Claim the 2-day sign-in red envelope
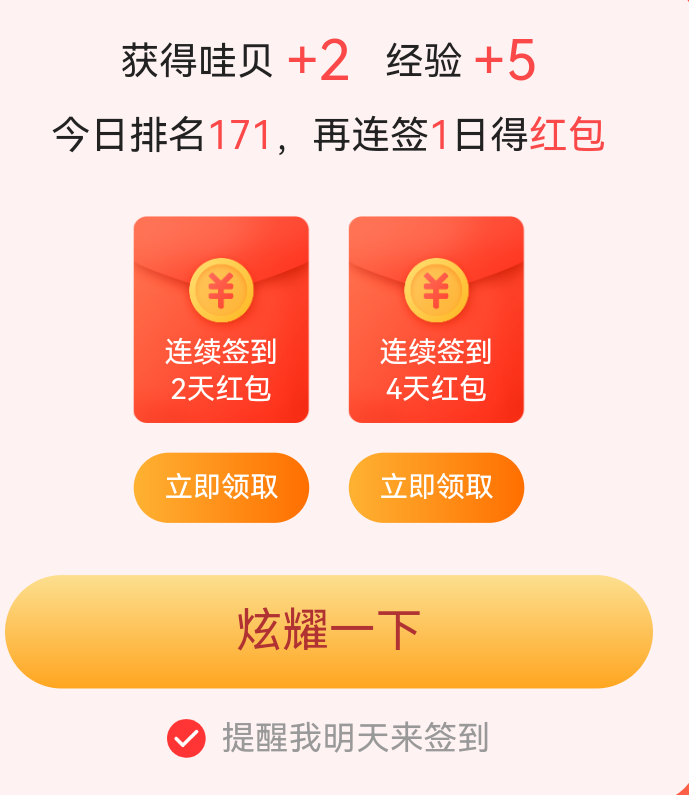 coord(221,487)
